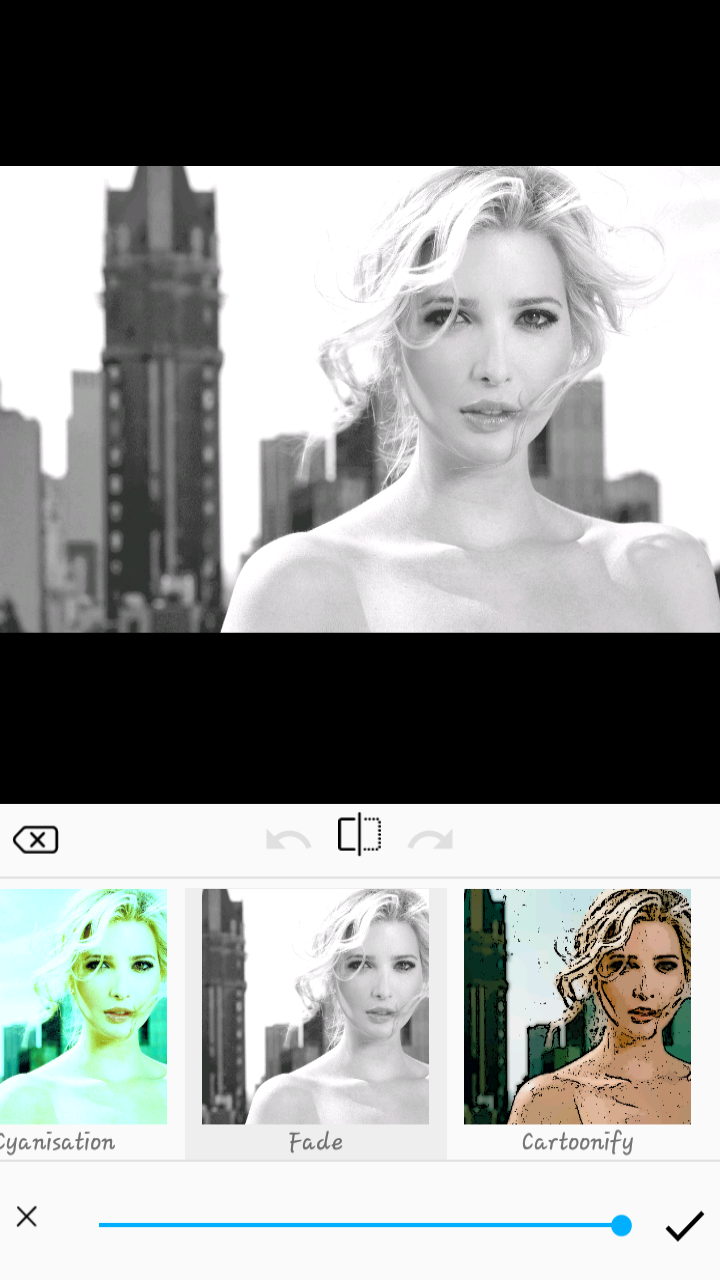Undo the last edit
Viewport: 720px width, 1280px height.
(288, 839)
